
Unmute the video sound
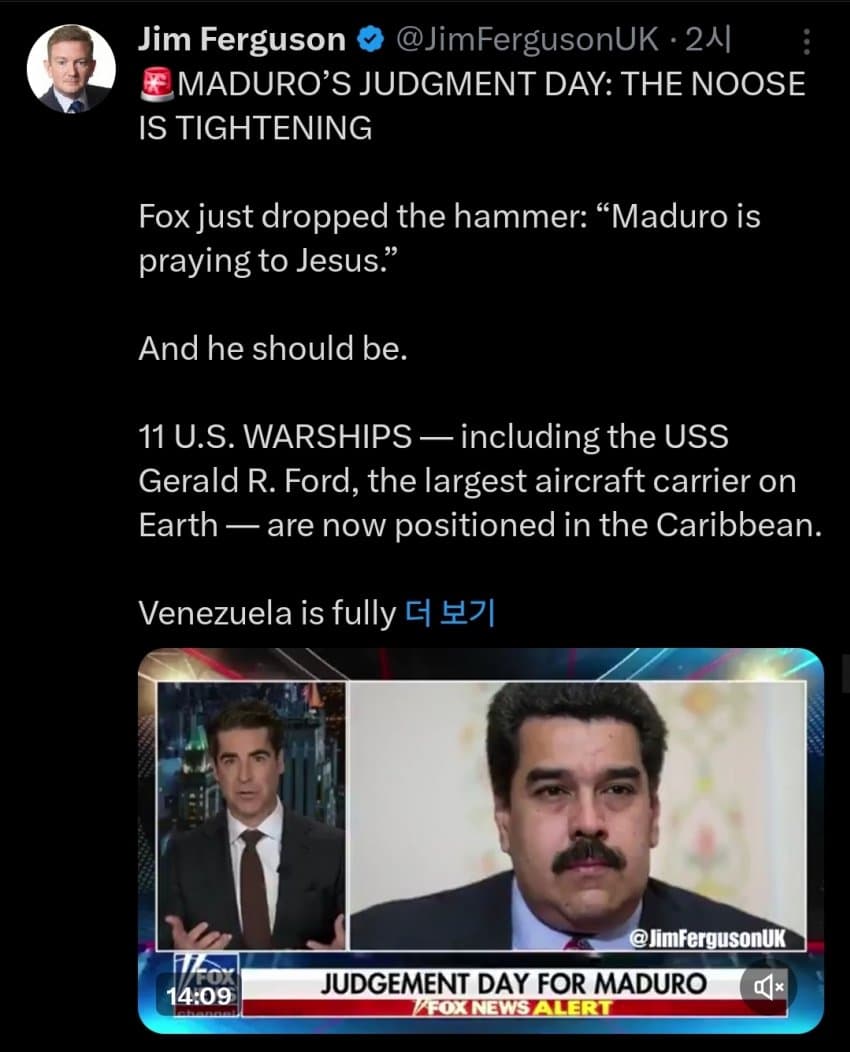769,987
